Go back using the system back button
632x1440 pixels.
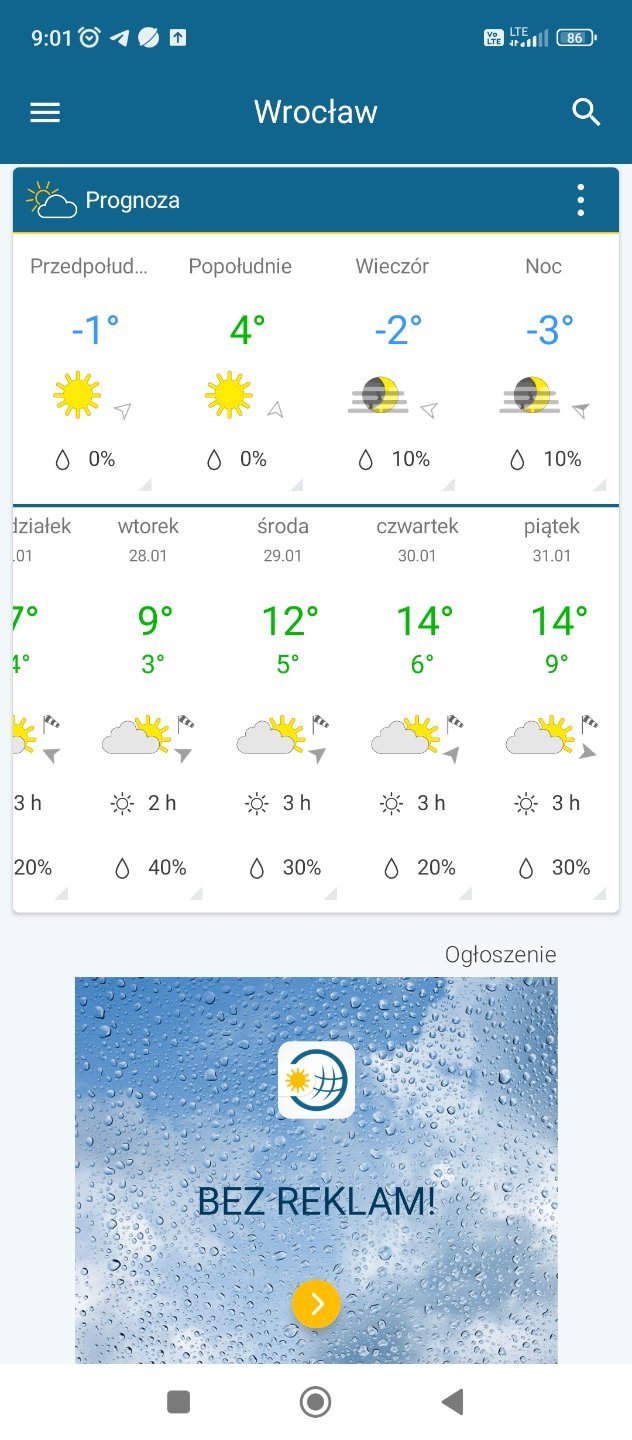(452, 1402)
